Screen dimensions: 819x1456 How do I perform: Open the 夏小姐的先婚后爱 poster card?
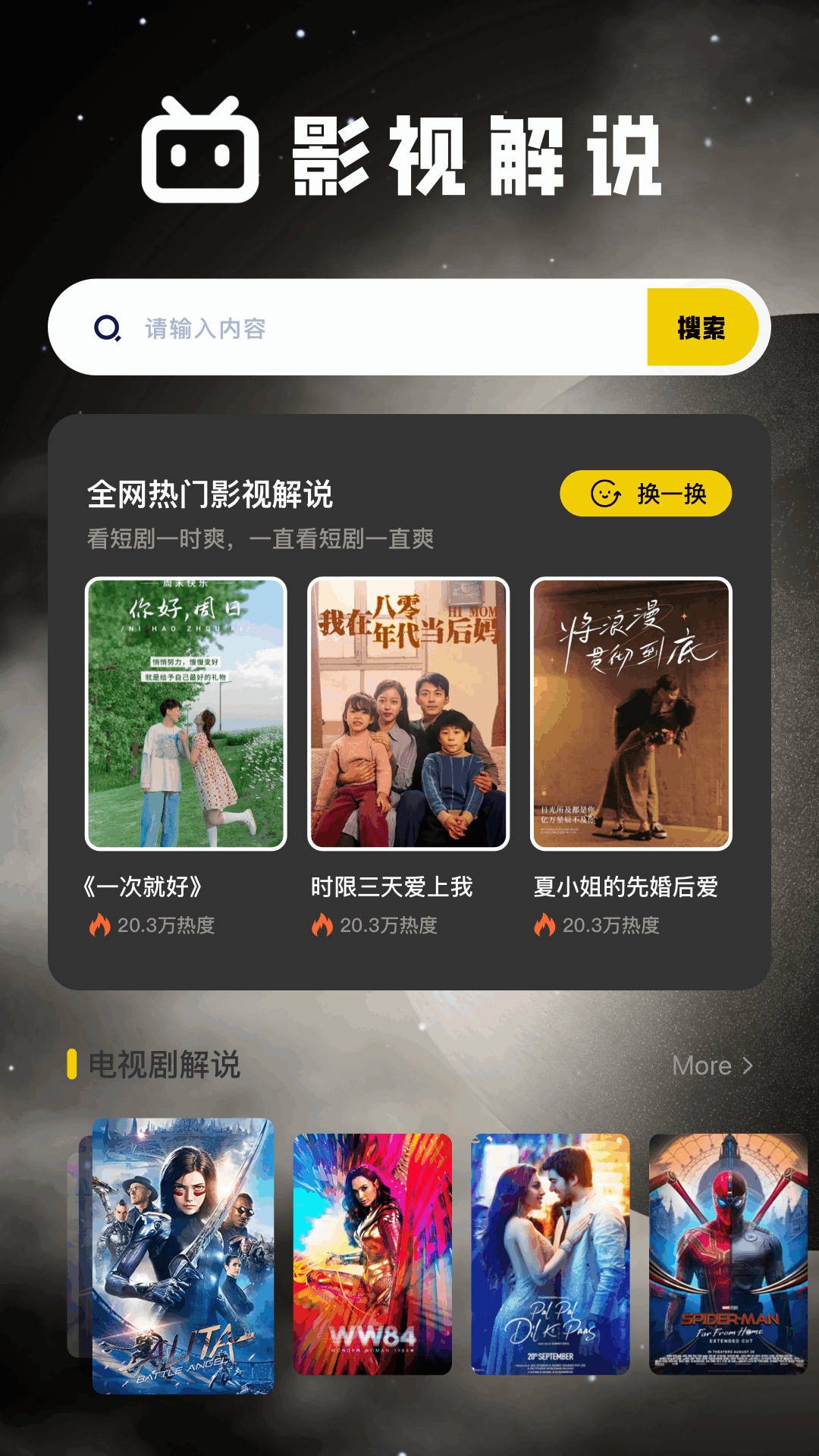coord(631,714)
